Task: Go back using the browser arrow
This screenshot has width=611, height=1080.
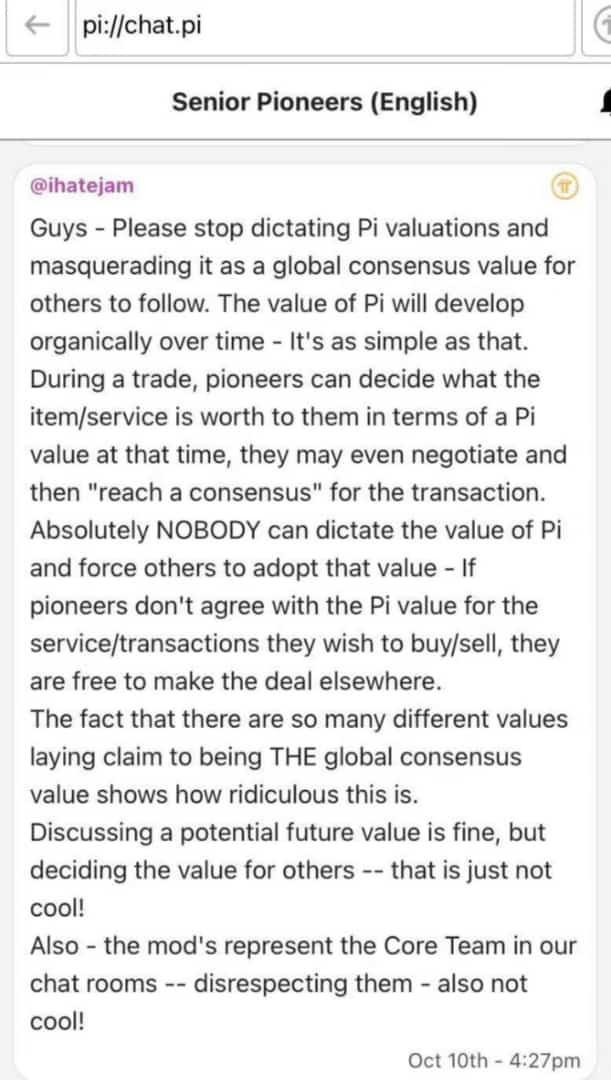Action: tap(40, 27)
